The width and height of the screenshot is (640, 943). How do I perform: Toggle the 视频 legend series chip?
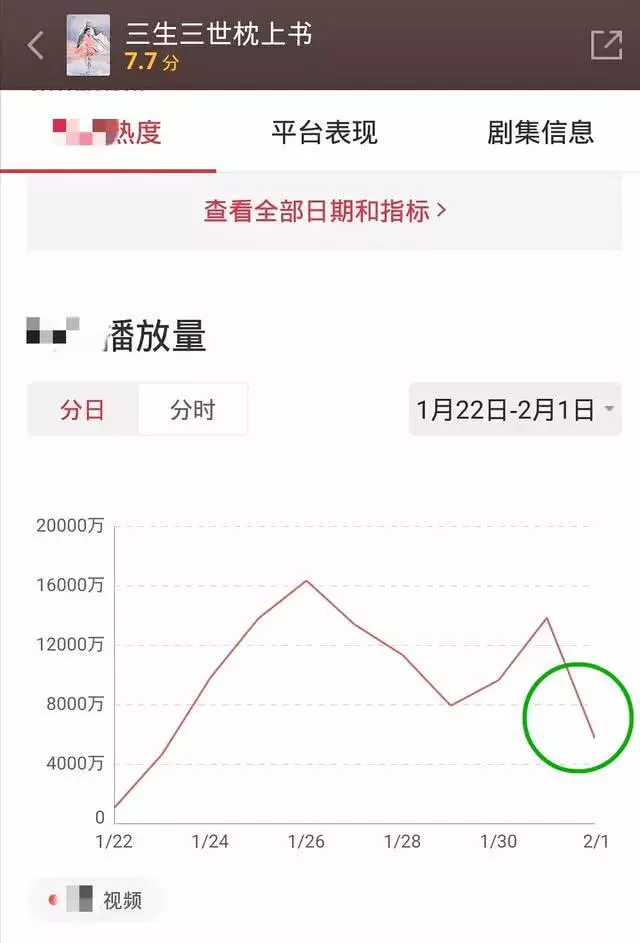point(96,900)
